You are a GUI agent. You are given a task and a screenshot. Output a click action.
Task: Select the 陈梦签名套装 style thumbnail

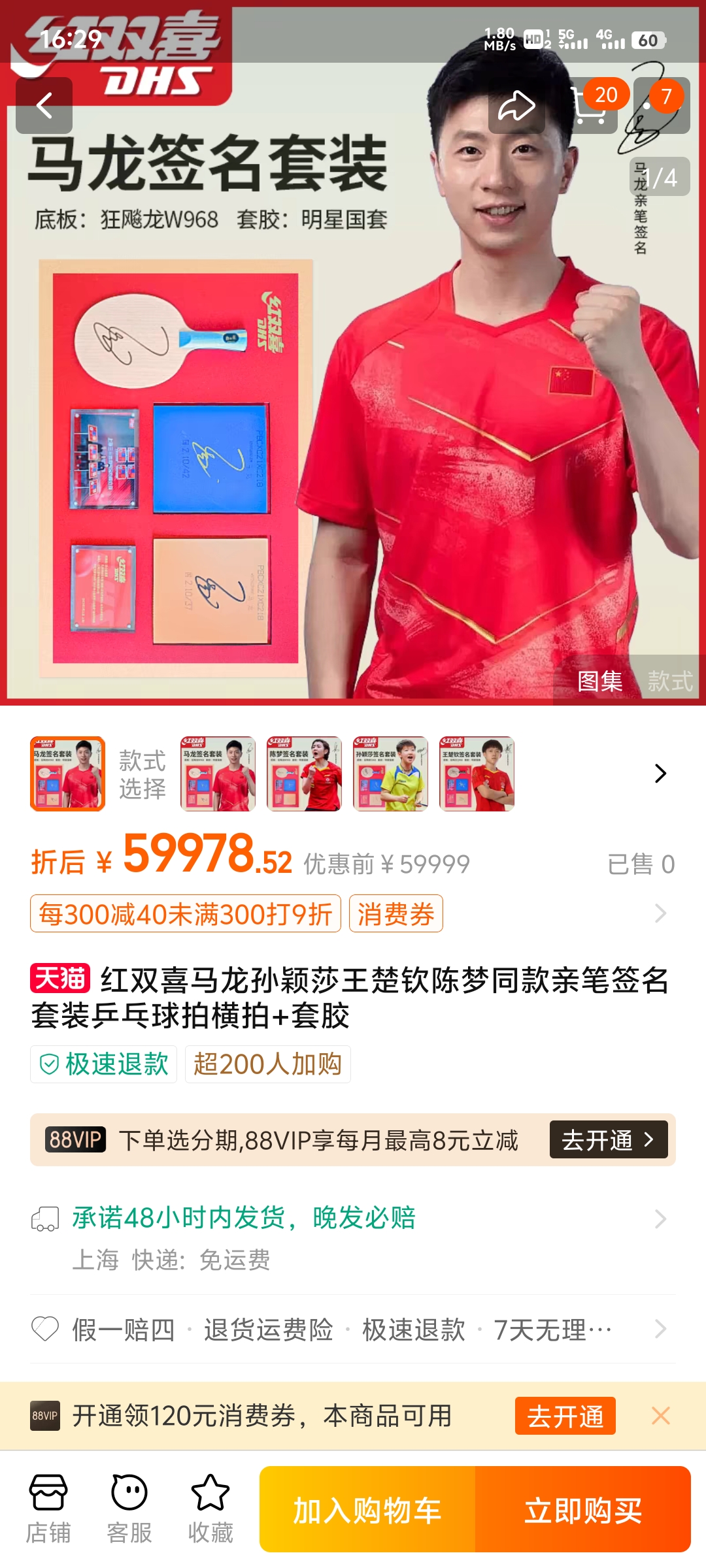coord(304,774)
